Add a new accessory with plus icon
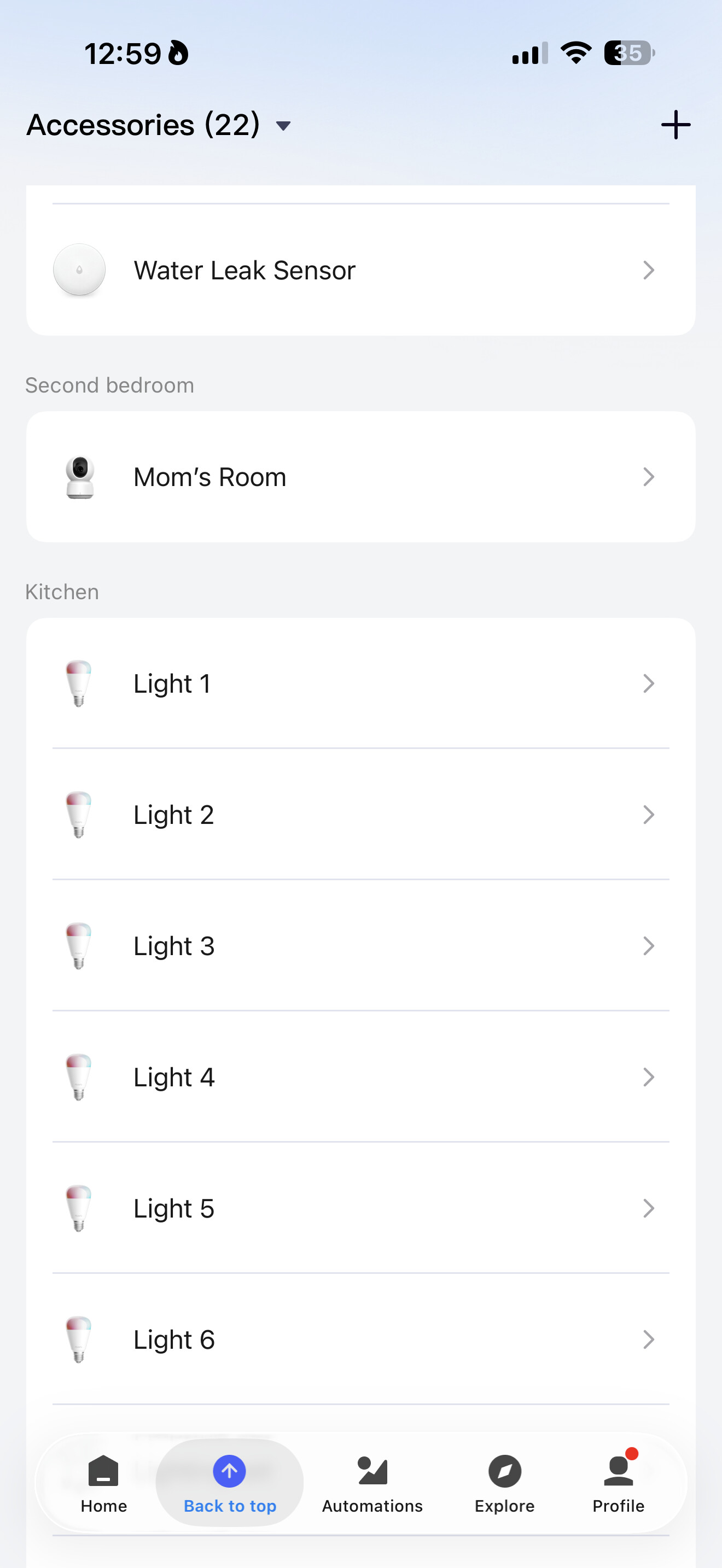The height and width of the screenshot is (1568, 722). point(675,125)
